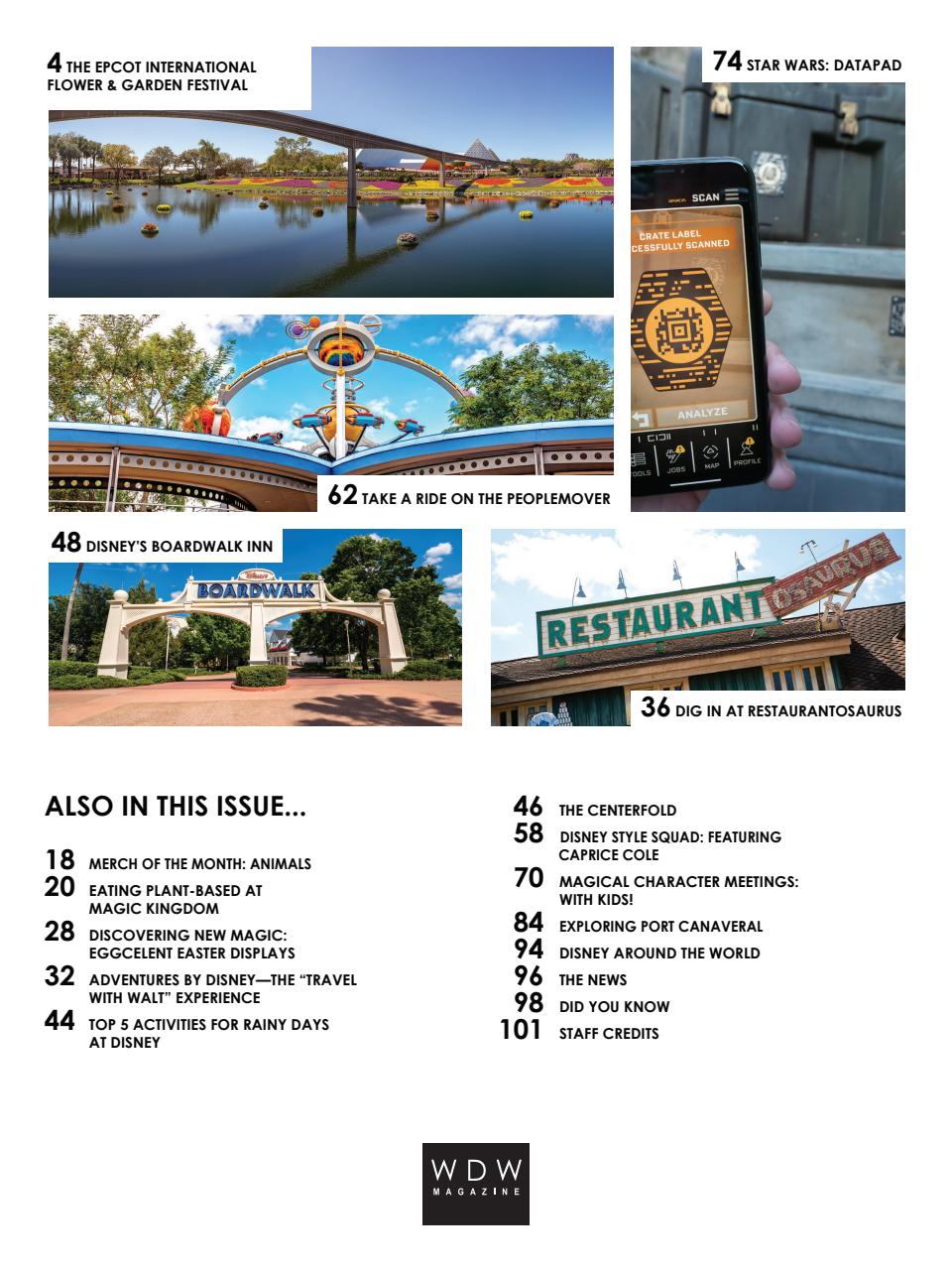Select the TOOLS icon on the datapad
Viewport: 952px width, 1270px height.
tap(639, 459)
